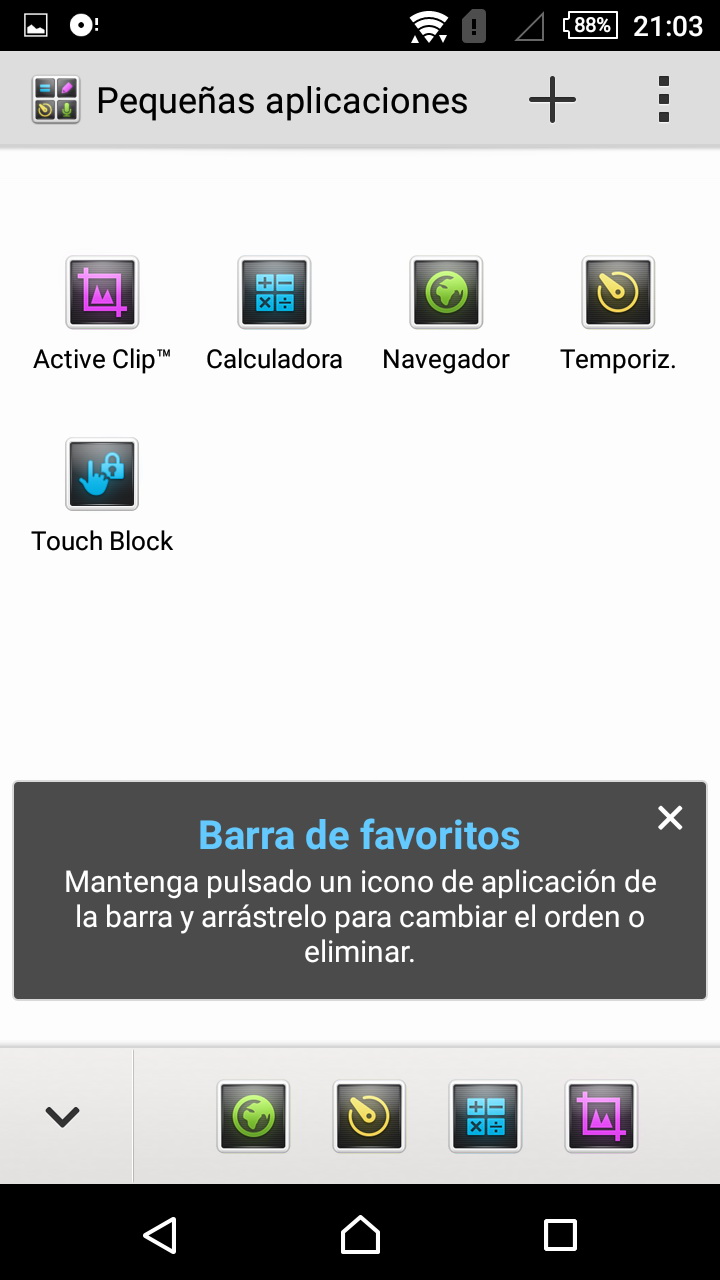Tap the Active Clip icon in favorites bar
Viewport: 720px width, 1280px height.
click(x=601, y=1116)
